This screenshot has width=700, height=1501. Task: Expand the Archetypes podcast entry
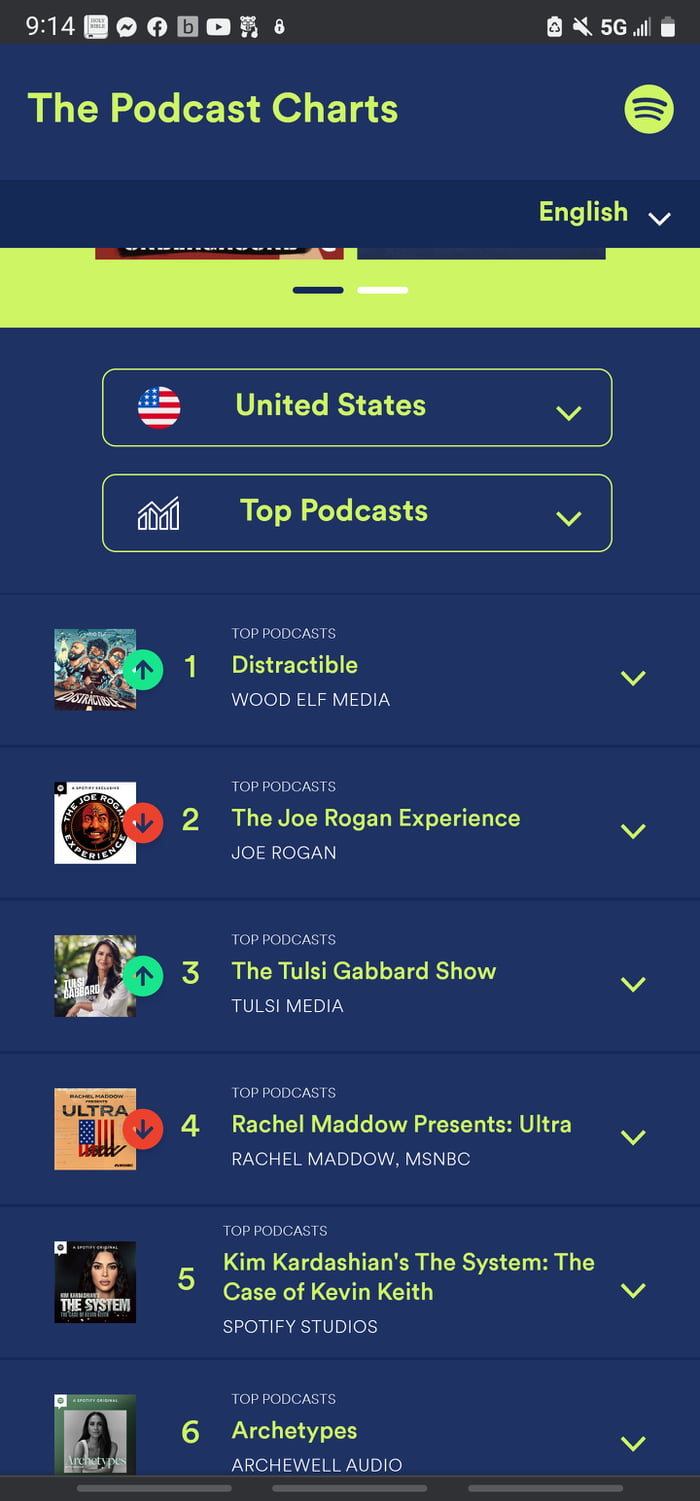633,1443
